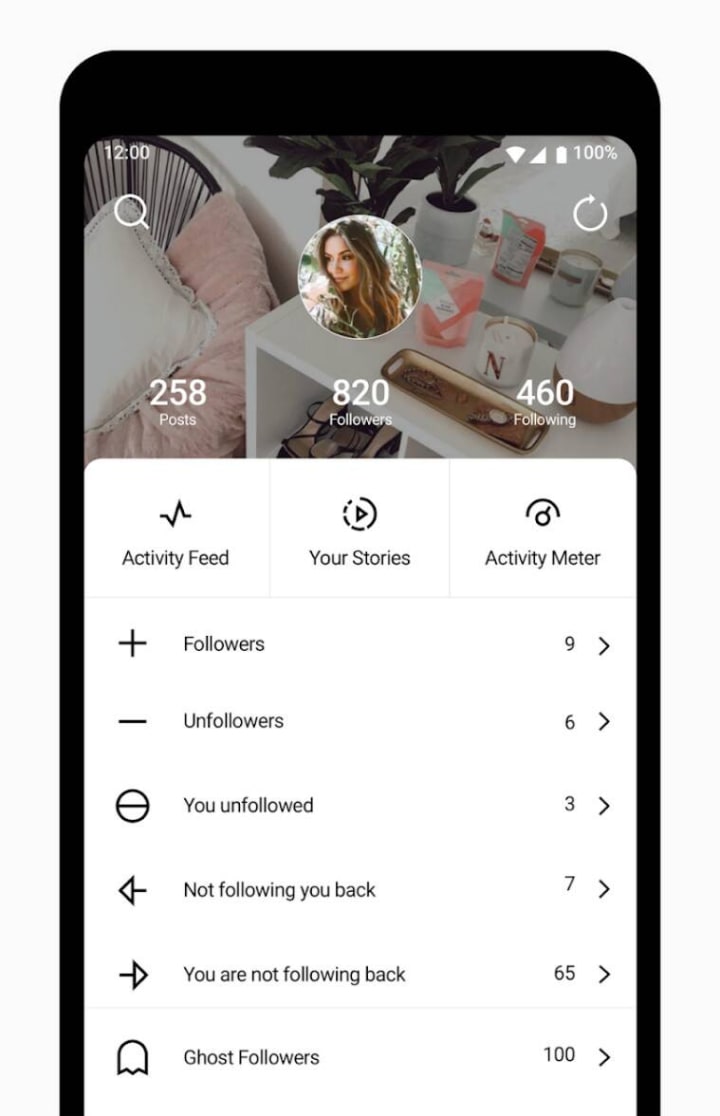The height and width of the screenshot is (1116, 720).
Task: Open the search magnifier icon
Action: coord(131,212)
